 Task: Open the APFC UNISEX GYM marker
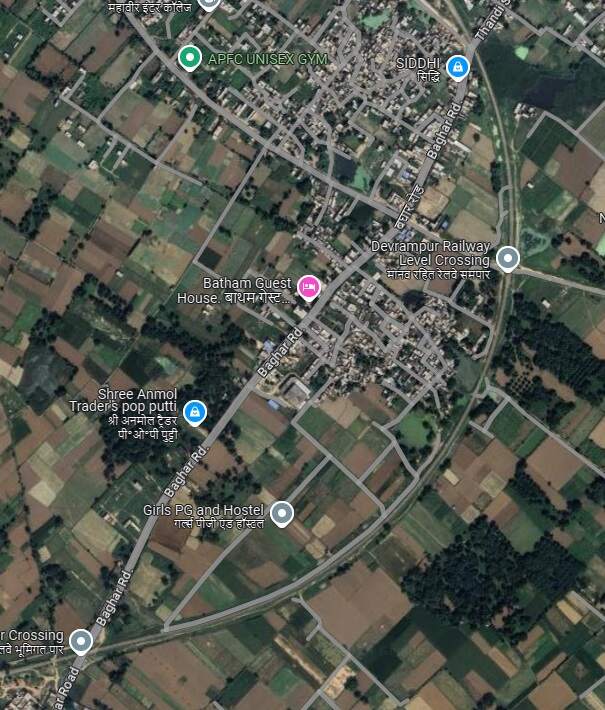coord(188,58)
